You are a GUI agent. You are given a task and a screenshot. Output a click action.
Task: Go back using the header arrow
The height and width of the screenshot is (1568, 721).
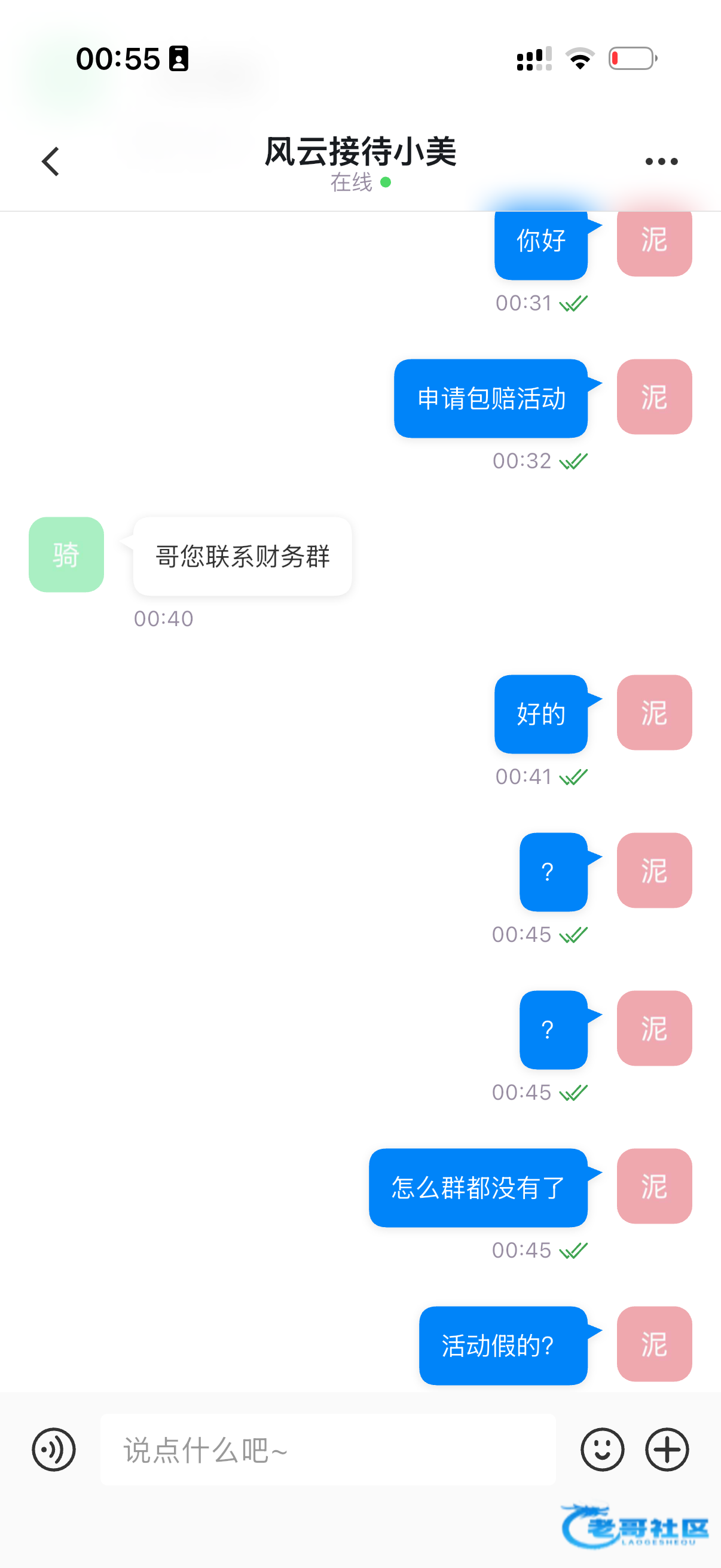(x=50, y=161)
